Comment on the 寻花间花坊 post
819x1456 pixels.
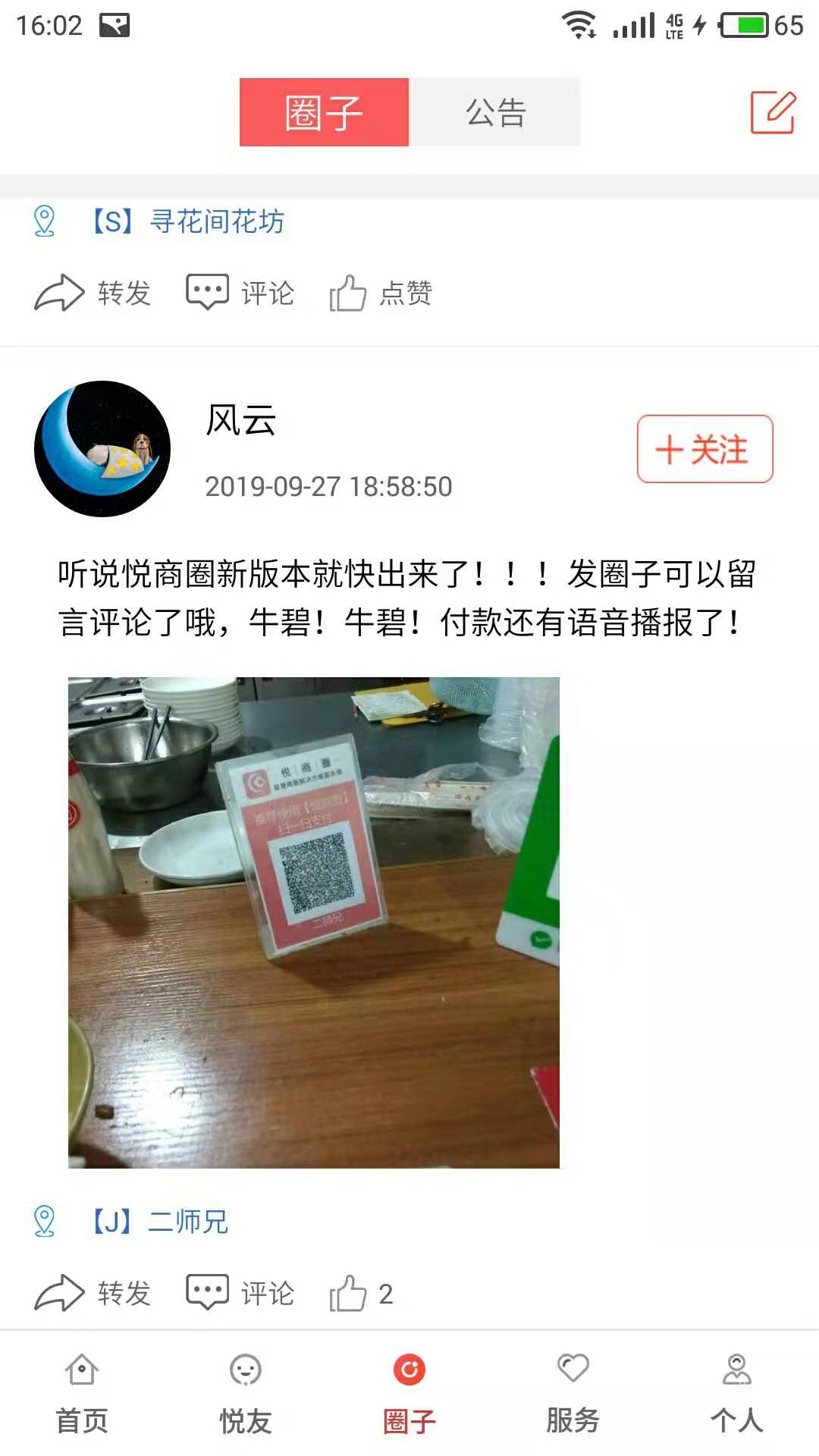click(x=240, y=293)
